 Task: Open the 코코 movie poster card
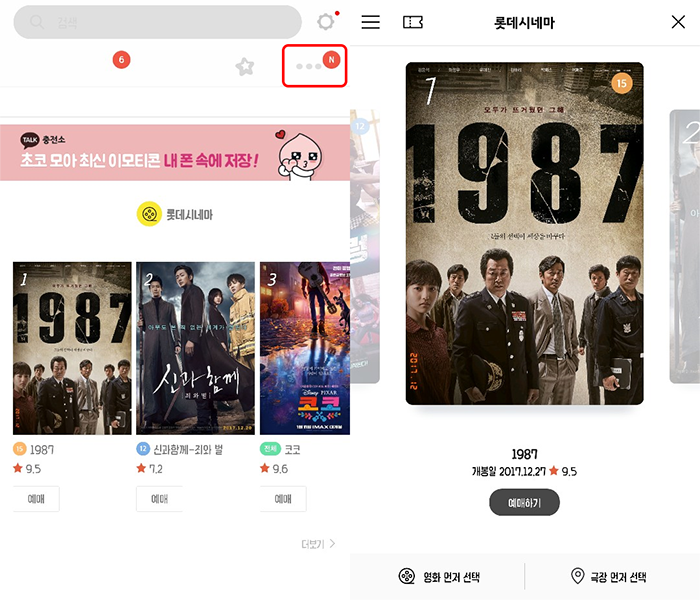point(304,348)
